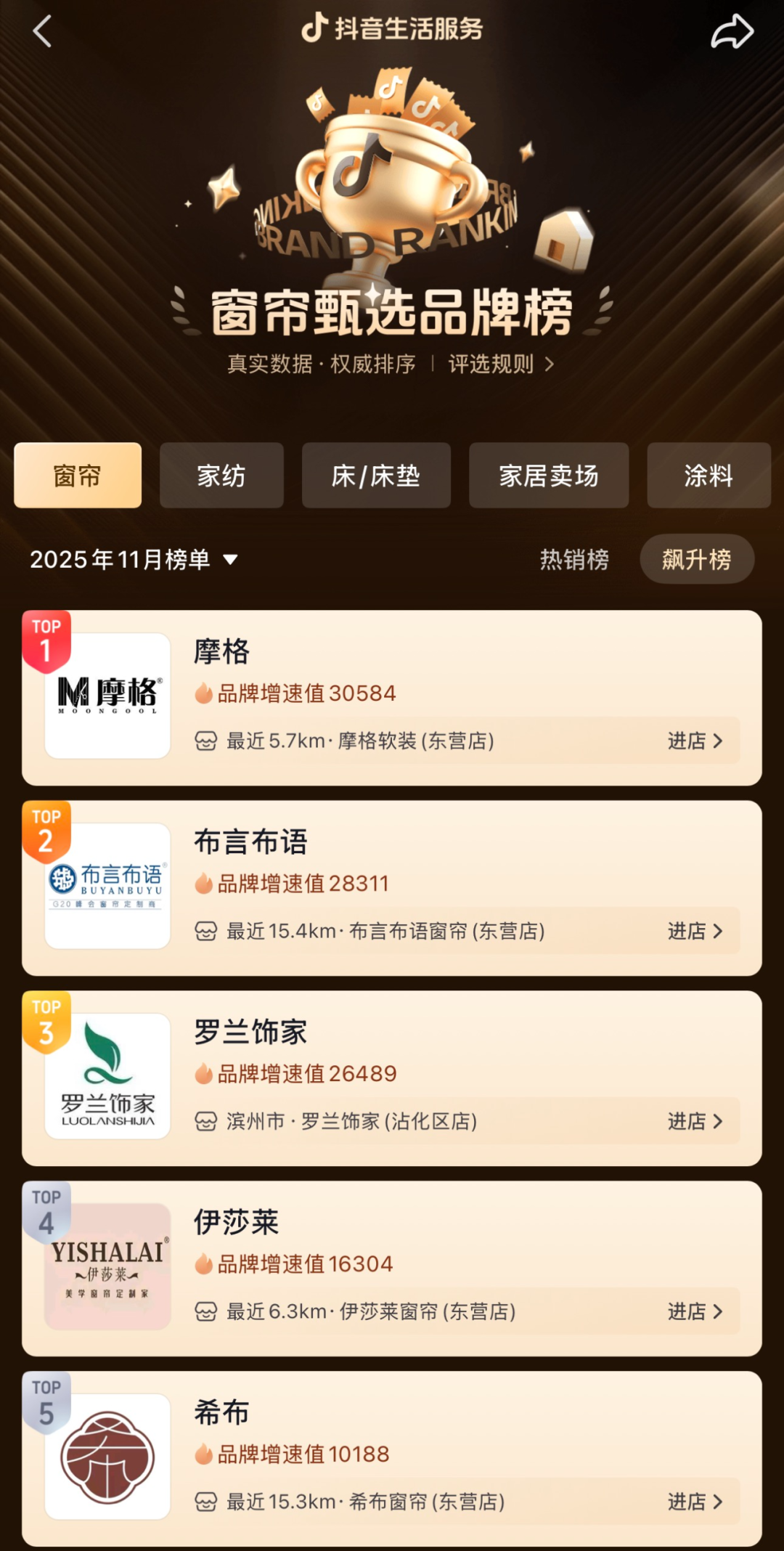Switch to the 涂料 category tab
This screenshot has width=784, height=1551.
click(x=709, y=476)
